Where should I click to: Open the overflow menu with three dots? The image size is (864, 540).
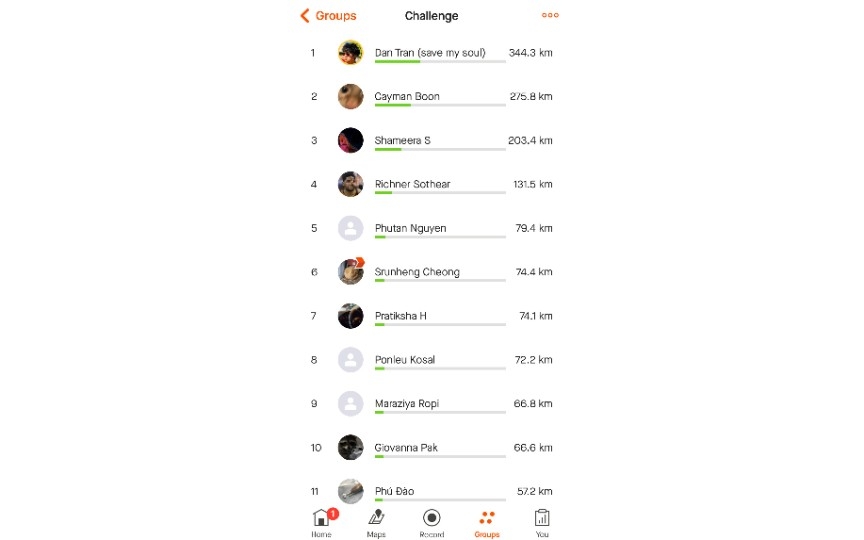tap(550, 16)
